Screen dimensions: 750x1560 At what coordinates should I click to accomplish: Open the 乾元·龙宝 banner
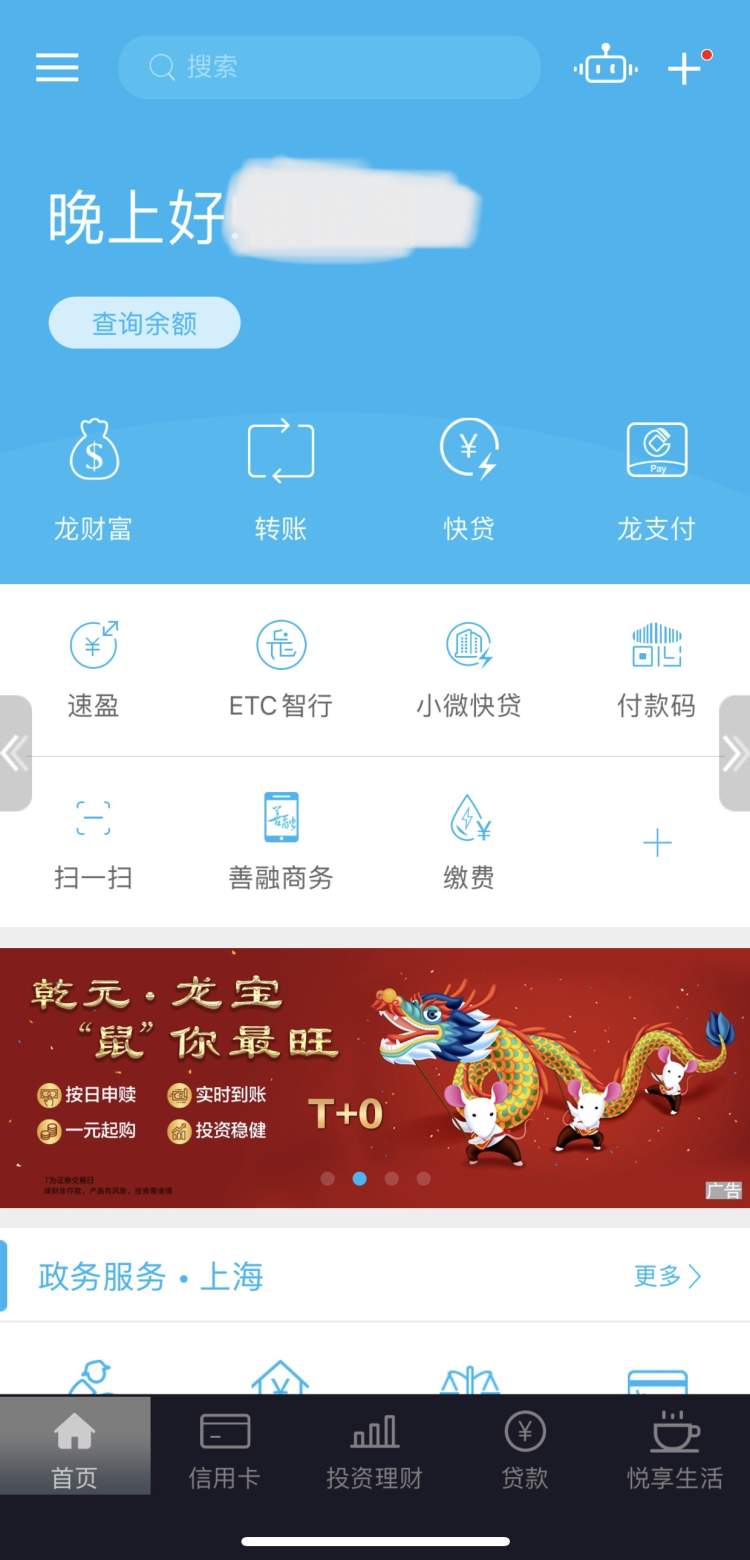375,1077
